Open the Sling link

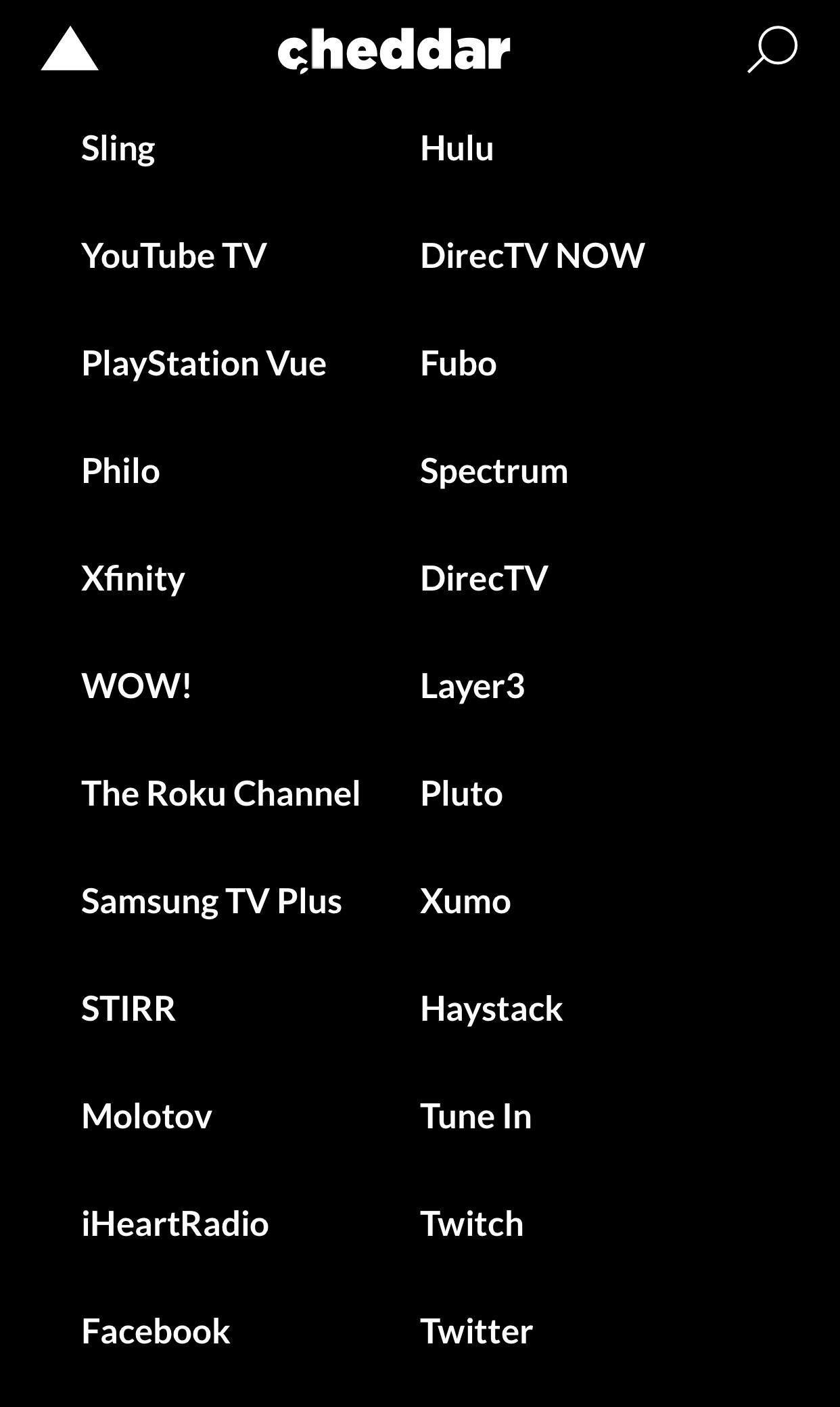pyautogui.click(x=118, y=148)
